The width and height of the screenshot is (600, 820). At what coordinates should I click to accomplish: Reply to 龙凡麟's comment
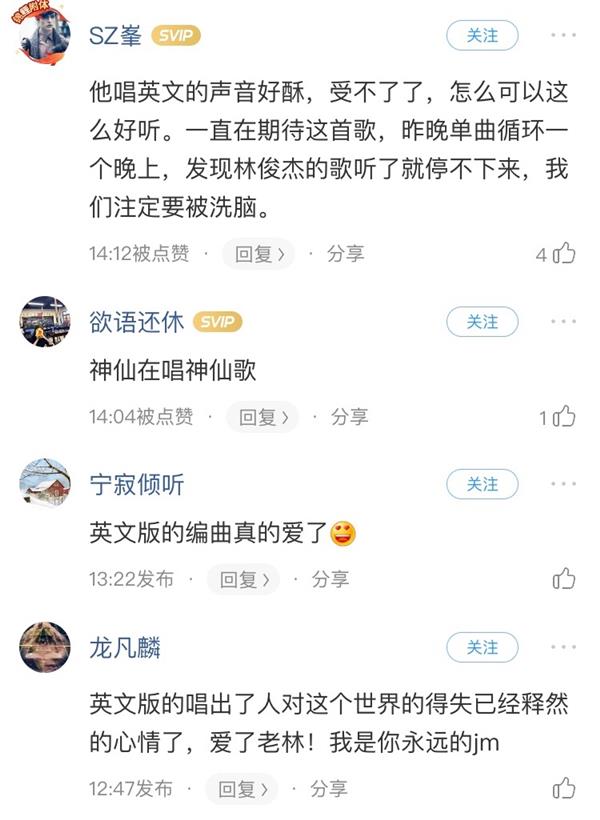243,789
